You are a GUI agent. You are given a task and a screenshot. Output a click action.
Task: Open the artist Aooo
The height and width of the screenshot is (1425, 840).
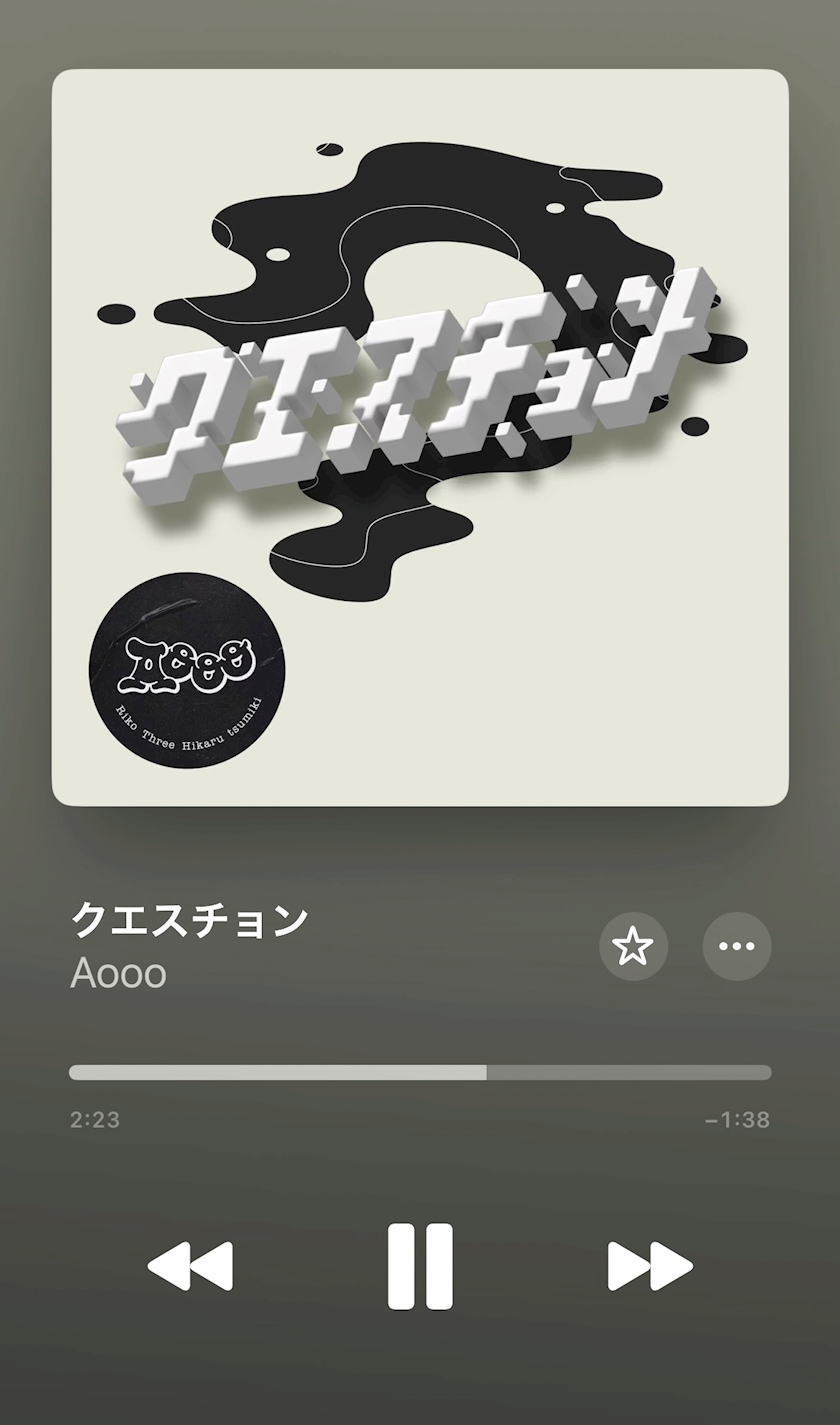pos(118,973)
